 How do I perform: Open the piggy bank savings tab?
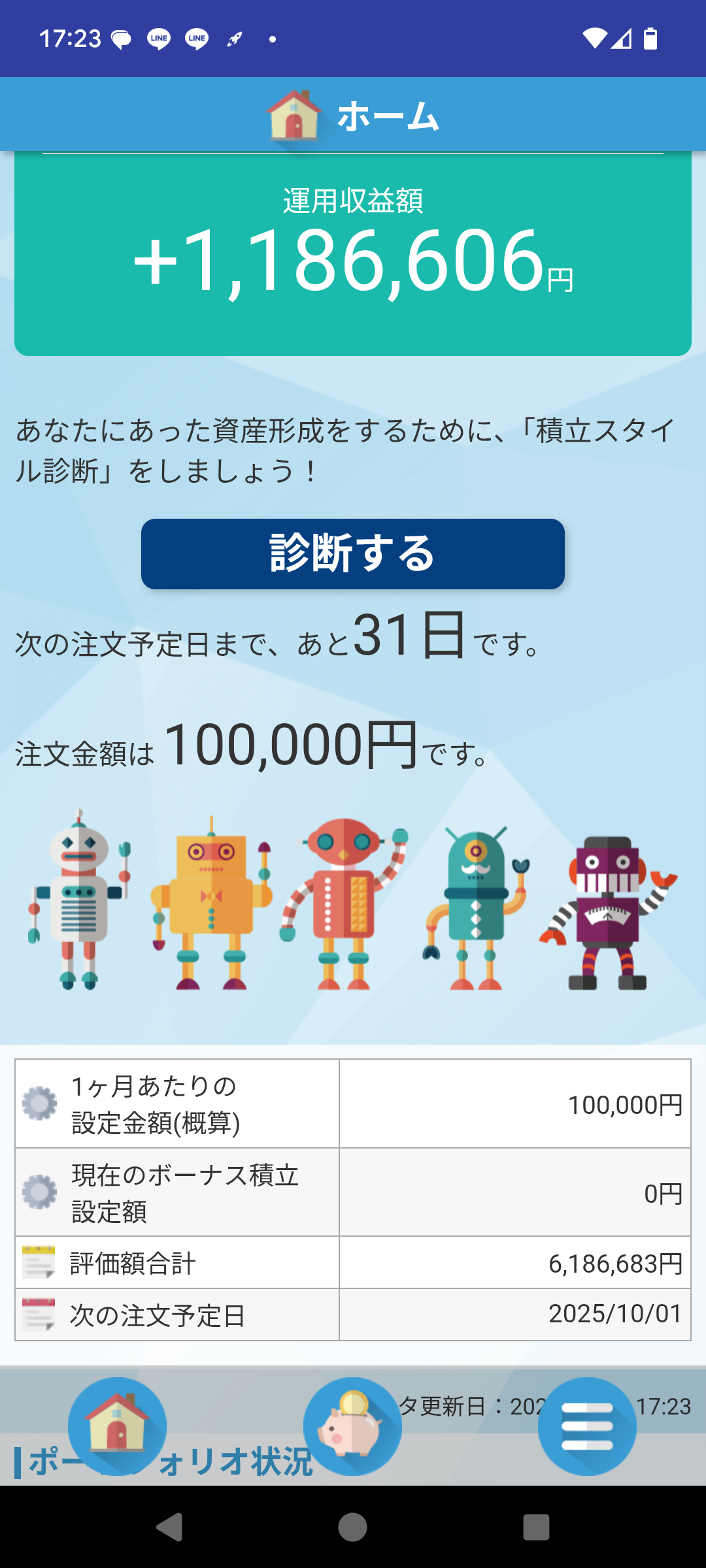(352, 1426)
